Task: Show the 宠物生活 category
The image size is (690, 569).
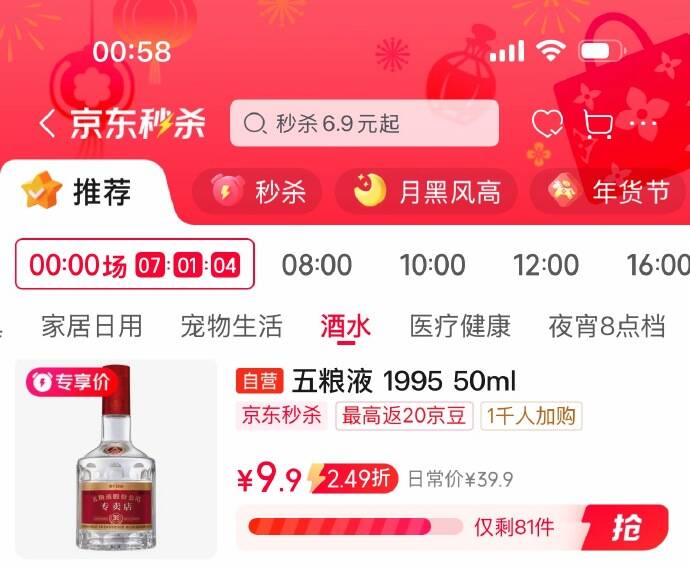Action: tap(231, 326)
